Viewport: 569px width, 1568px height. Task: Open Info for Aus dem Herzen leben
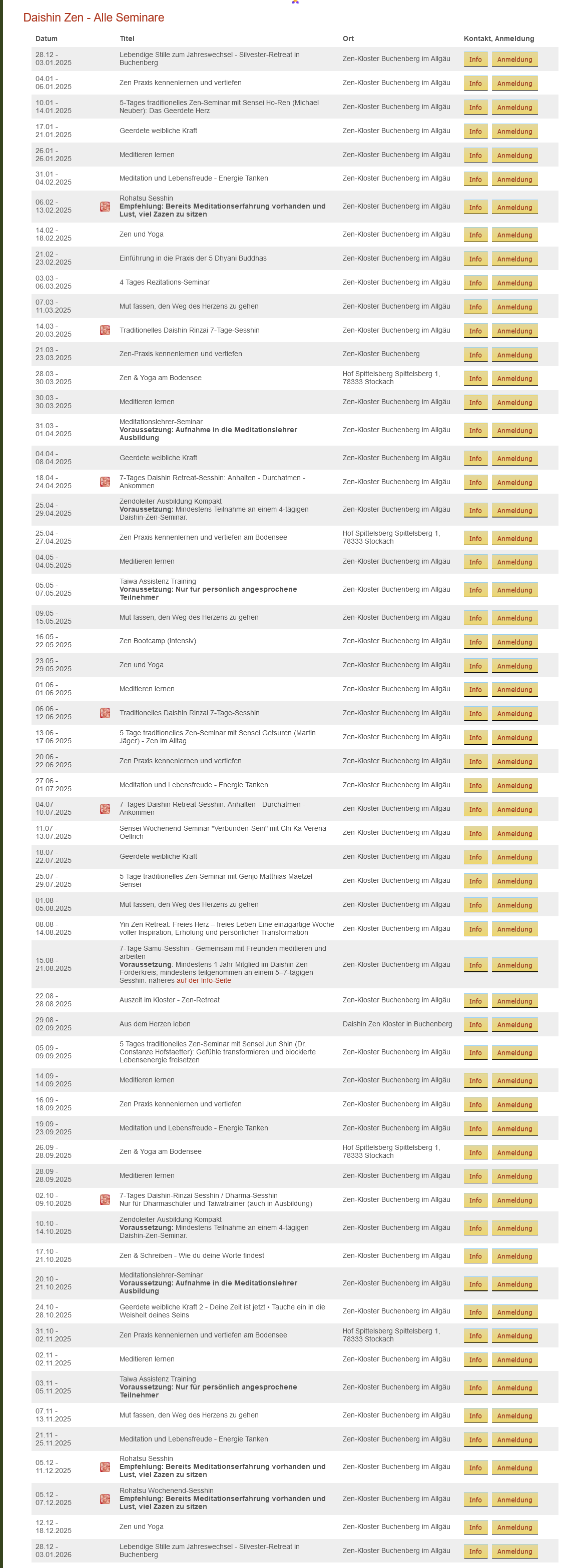tap(475, 1024)
